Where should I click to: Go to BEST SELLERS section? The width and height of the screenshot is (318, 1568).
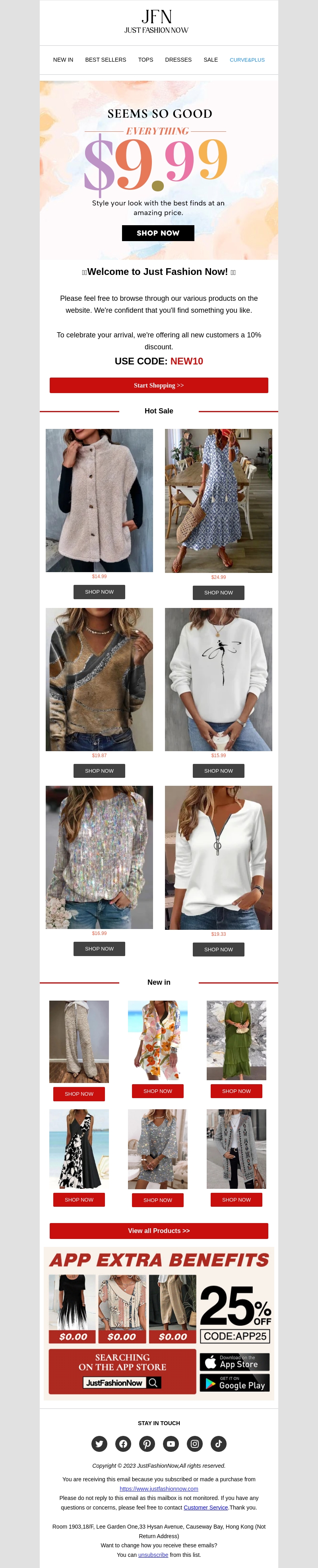[x=105, y=60]
